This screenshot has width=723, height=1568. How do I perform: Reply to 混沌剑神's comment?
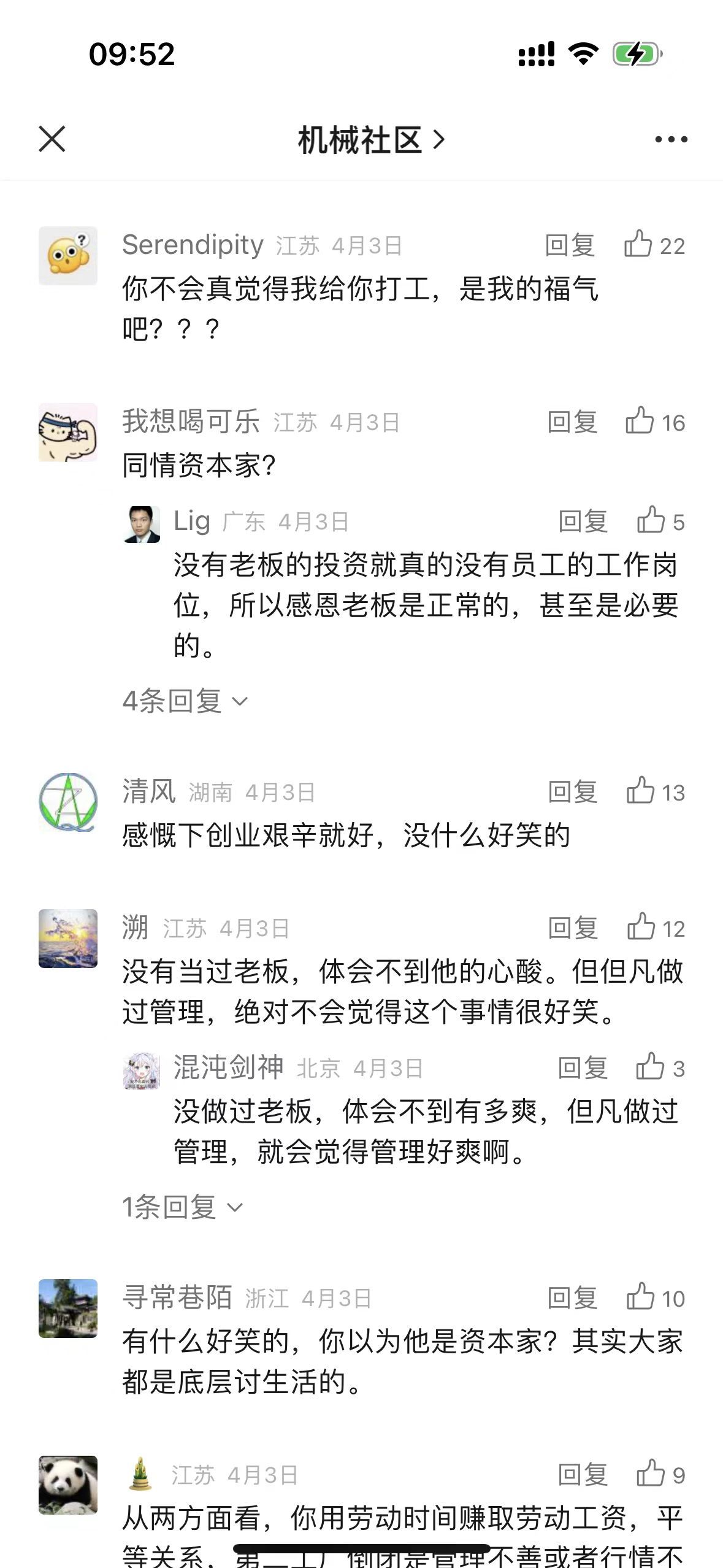point(582,1068)
